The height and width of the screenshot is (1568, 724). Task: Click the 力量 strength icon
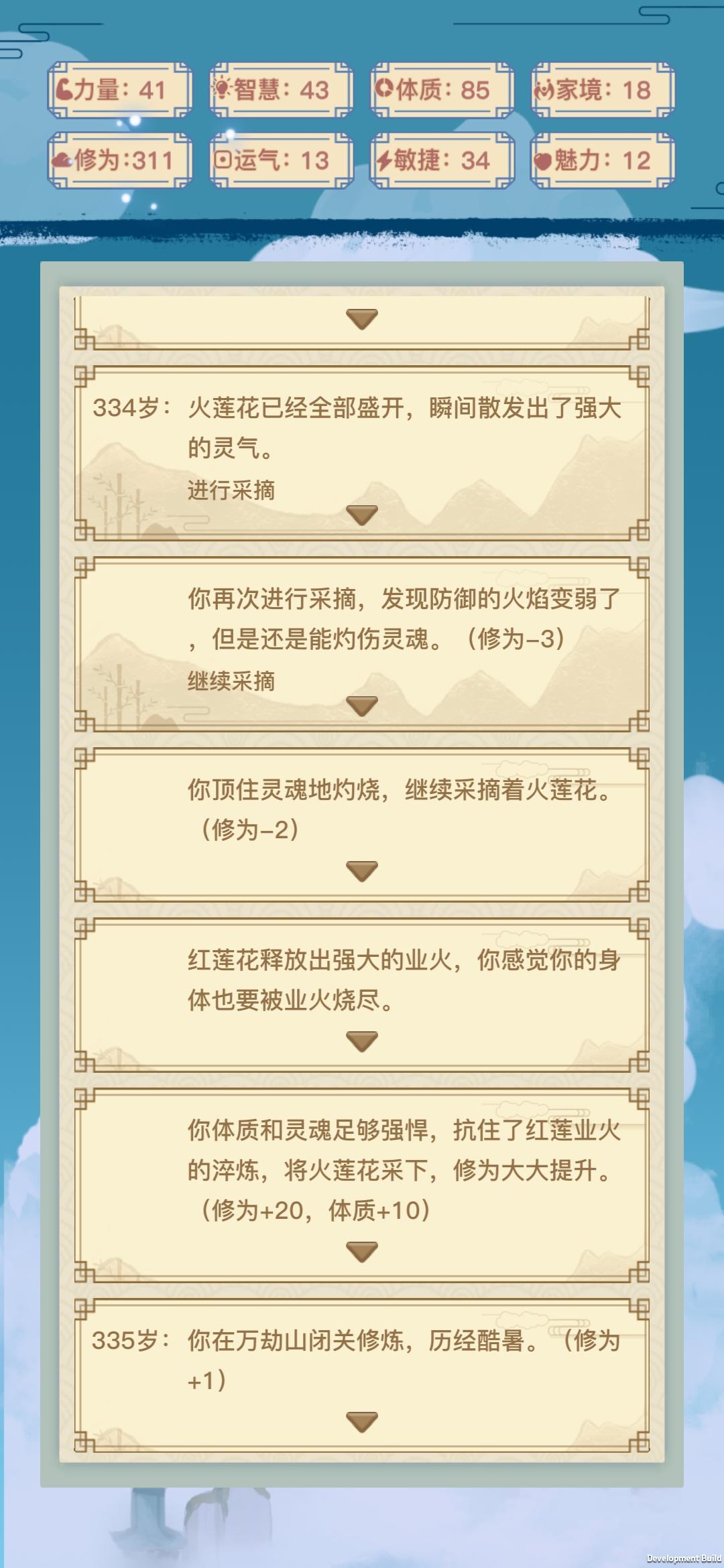pyautogui.click(x=64, y=89)
